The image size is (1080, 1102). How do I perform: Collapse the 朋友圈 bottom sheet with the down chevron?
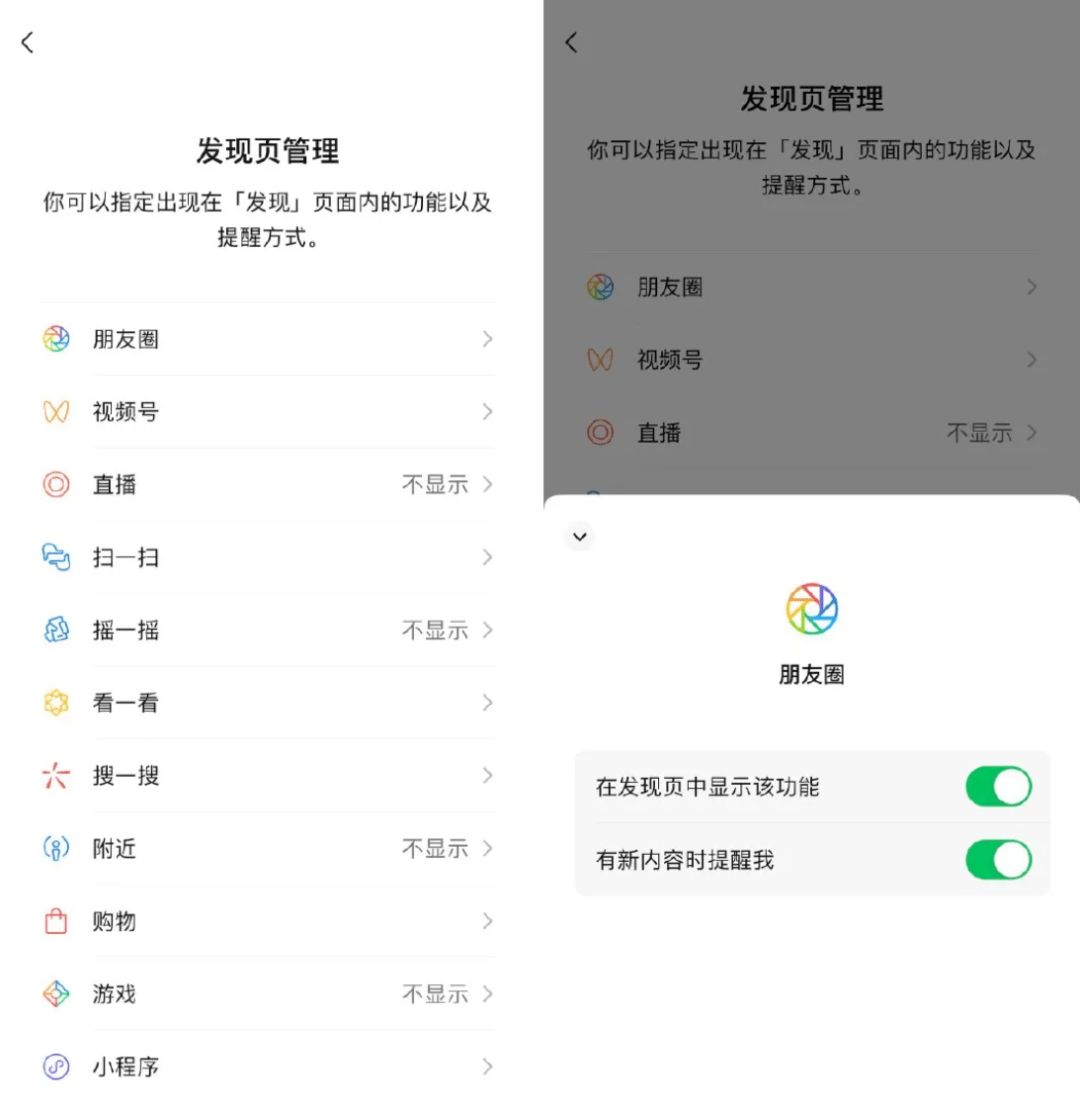pos(579,537)
